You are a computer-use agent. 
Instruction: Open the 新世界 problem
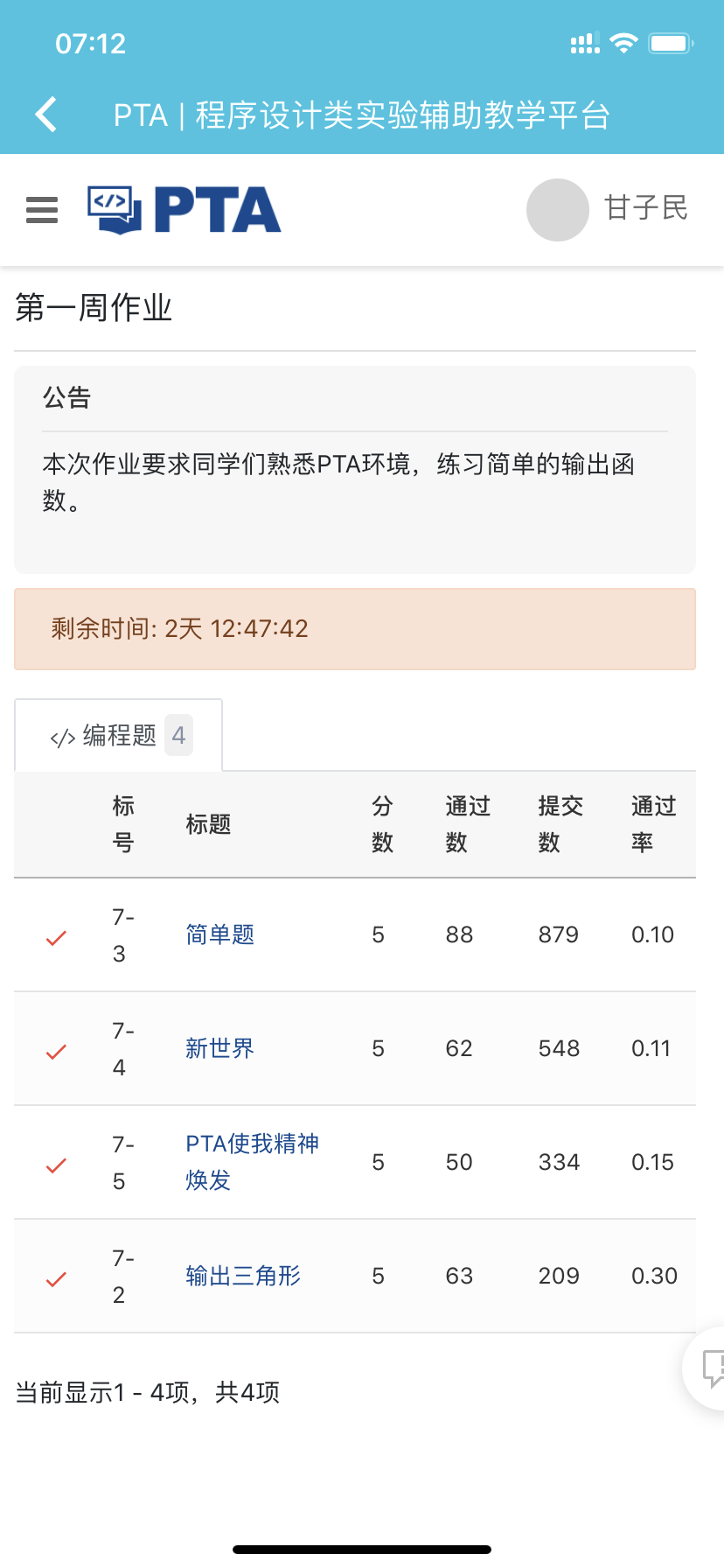tap(219, 1048)
